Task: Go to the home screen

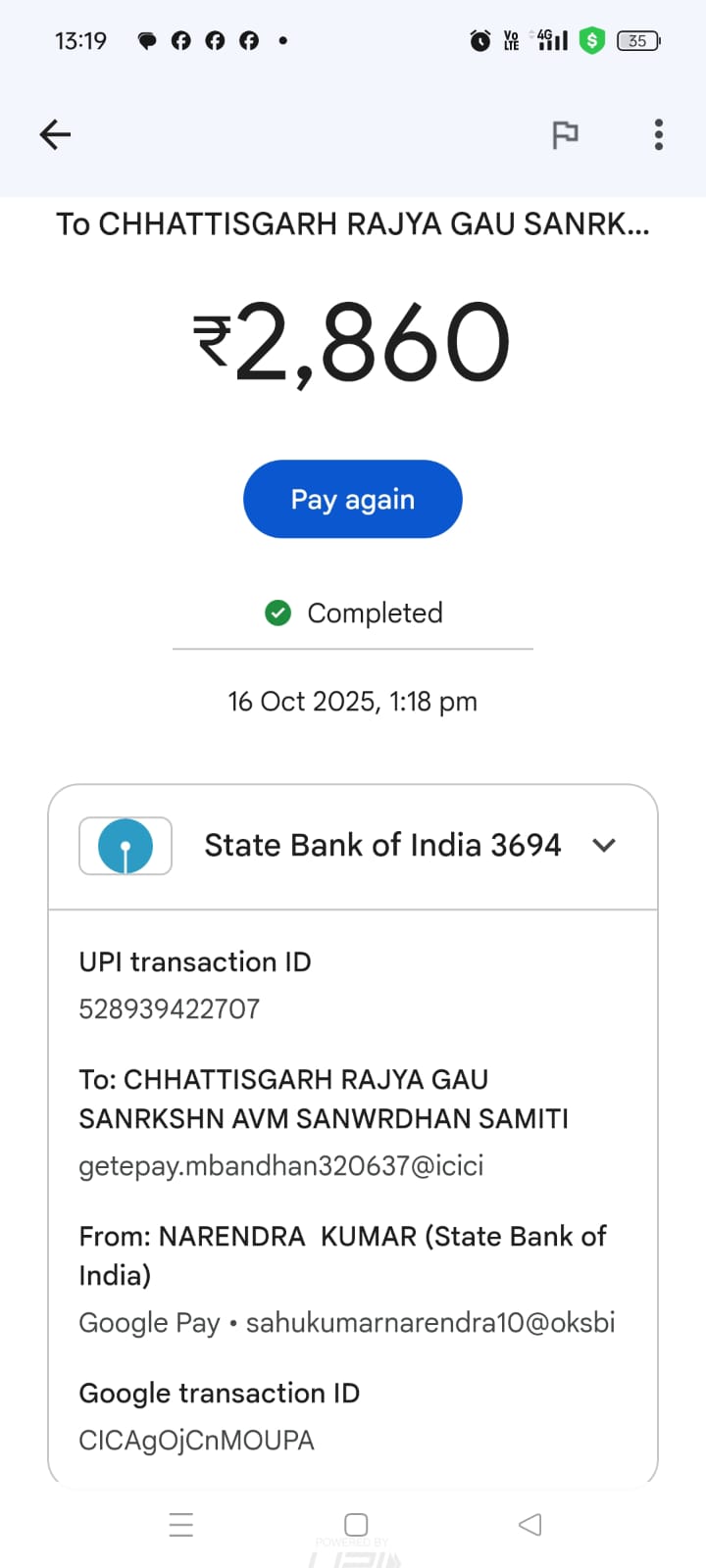Action: 356,1524
